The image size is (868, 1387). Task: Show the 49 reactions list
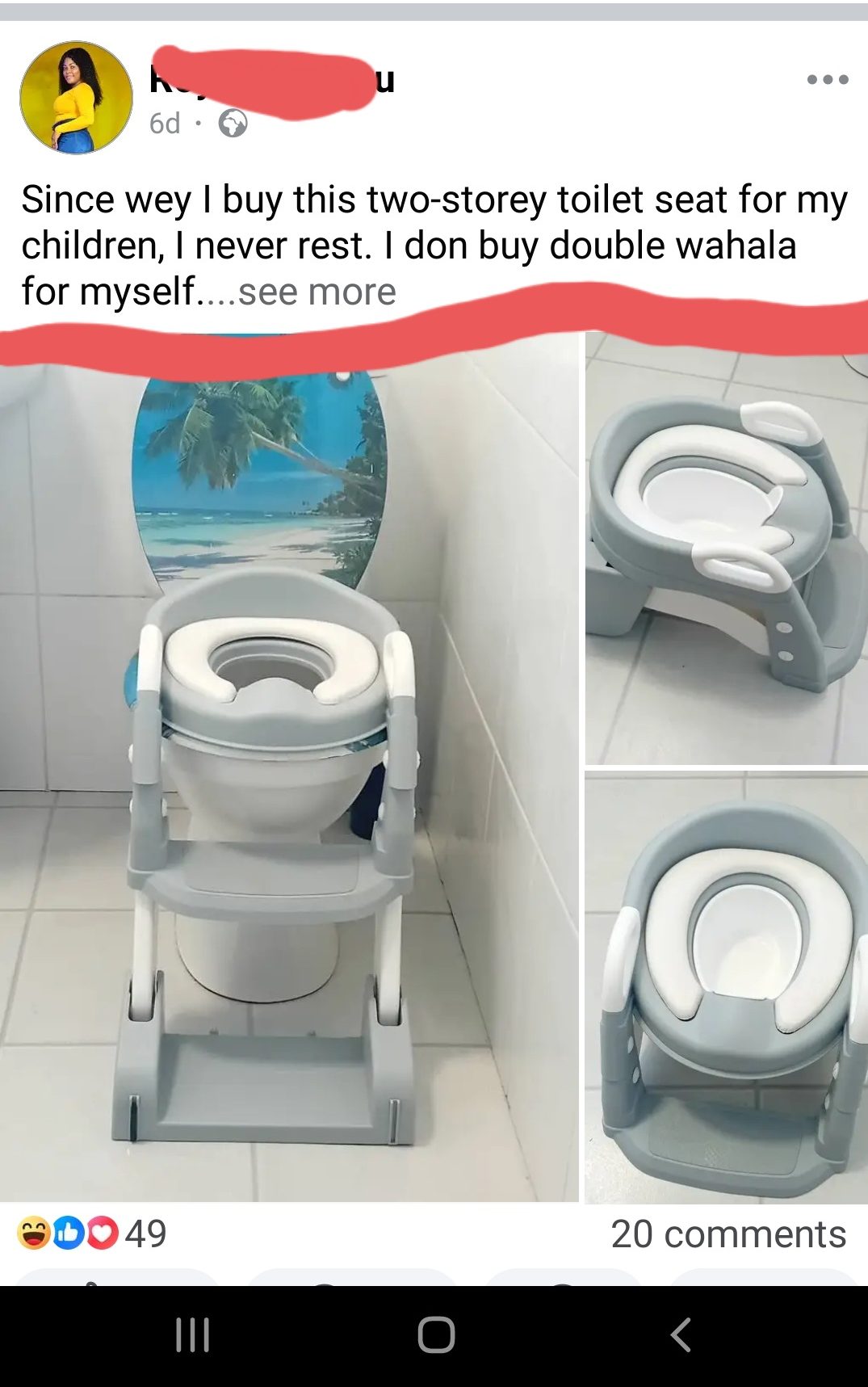click(x=93, y=1234)
